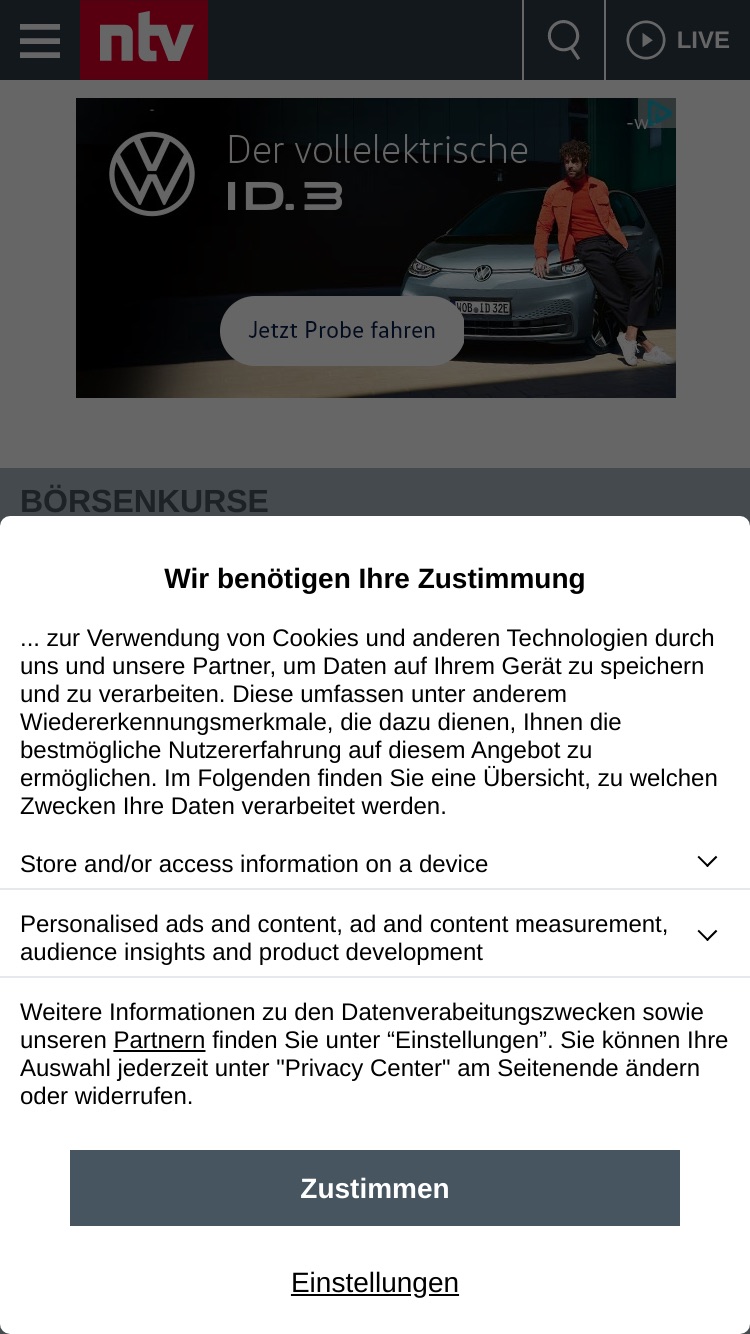Expand the 'Personalised ads and content' section

click(x=375, y=937)
